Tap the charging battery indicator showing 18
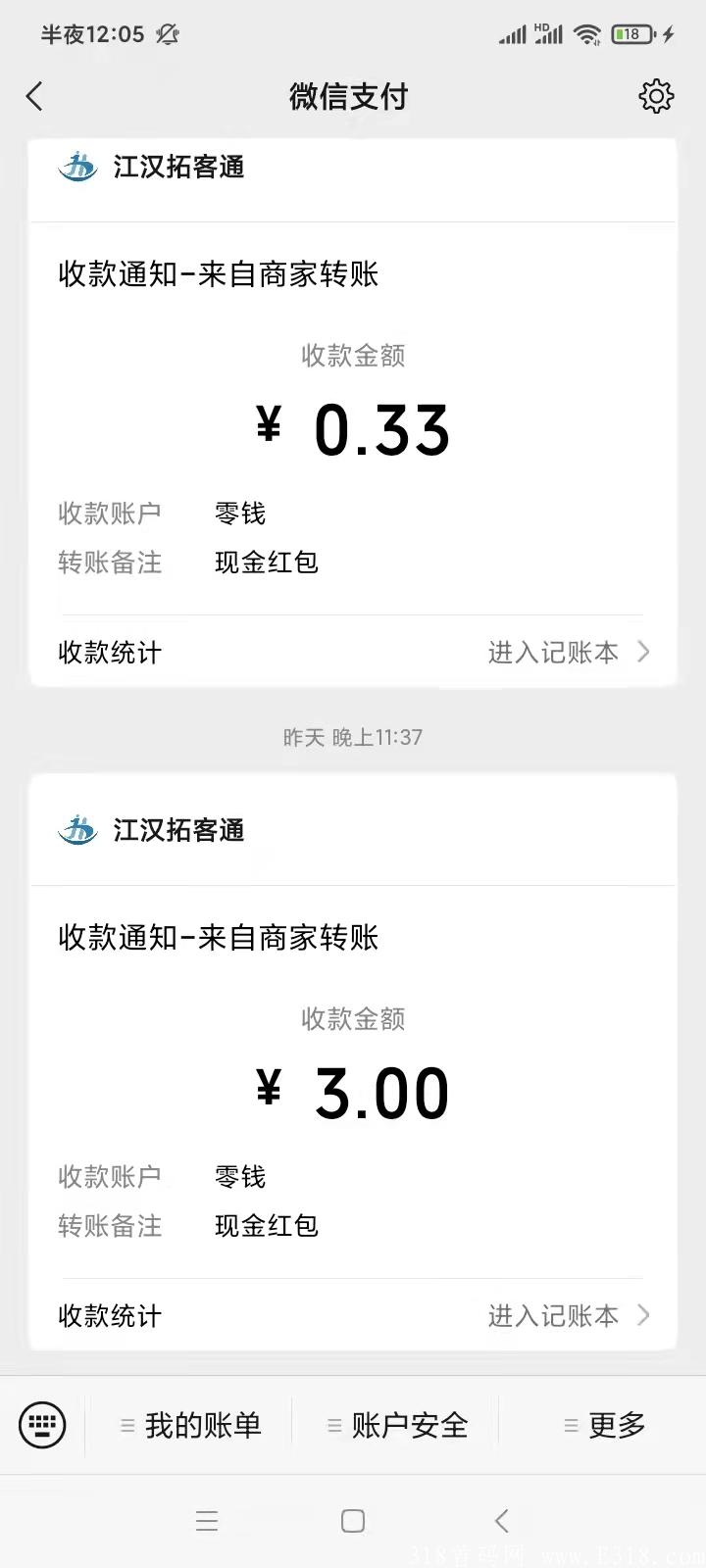Viewport: 706px width, 1568px height. coord(633,32)
